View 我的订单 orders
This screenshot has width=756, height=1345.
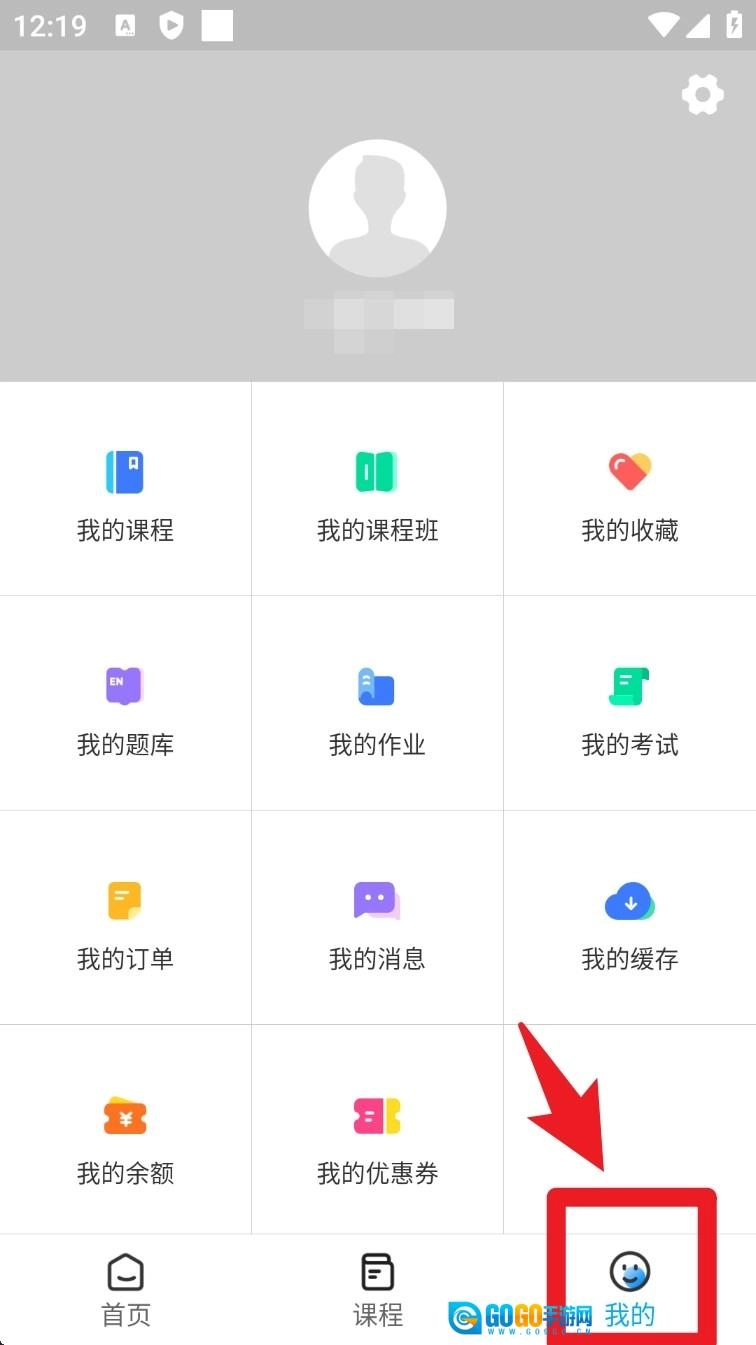[x=125, y=918]
